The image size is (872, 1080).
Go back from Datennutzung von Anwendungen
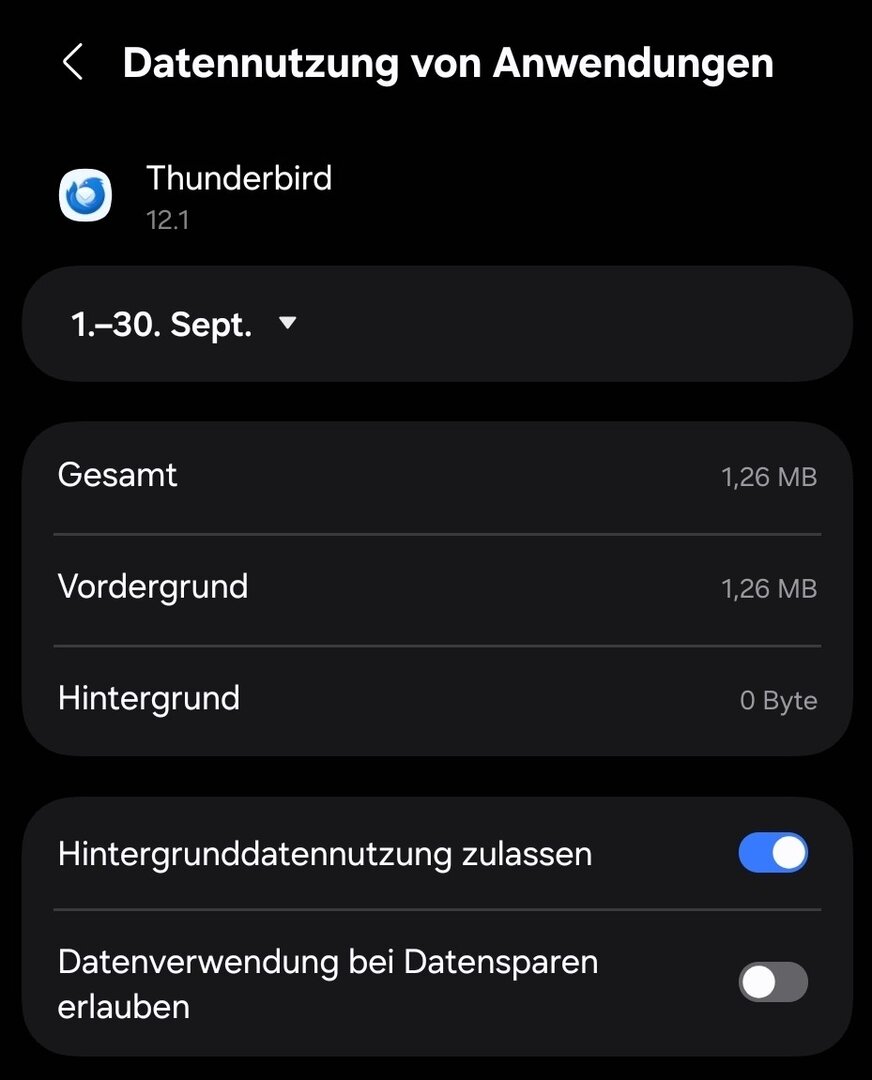pyautogui.click(x=72, y=62)
